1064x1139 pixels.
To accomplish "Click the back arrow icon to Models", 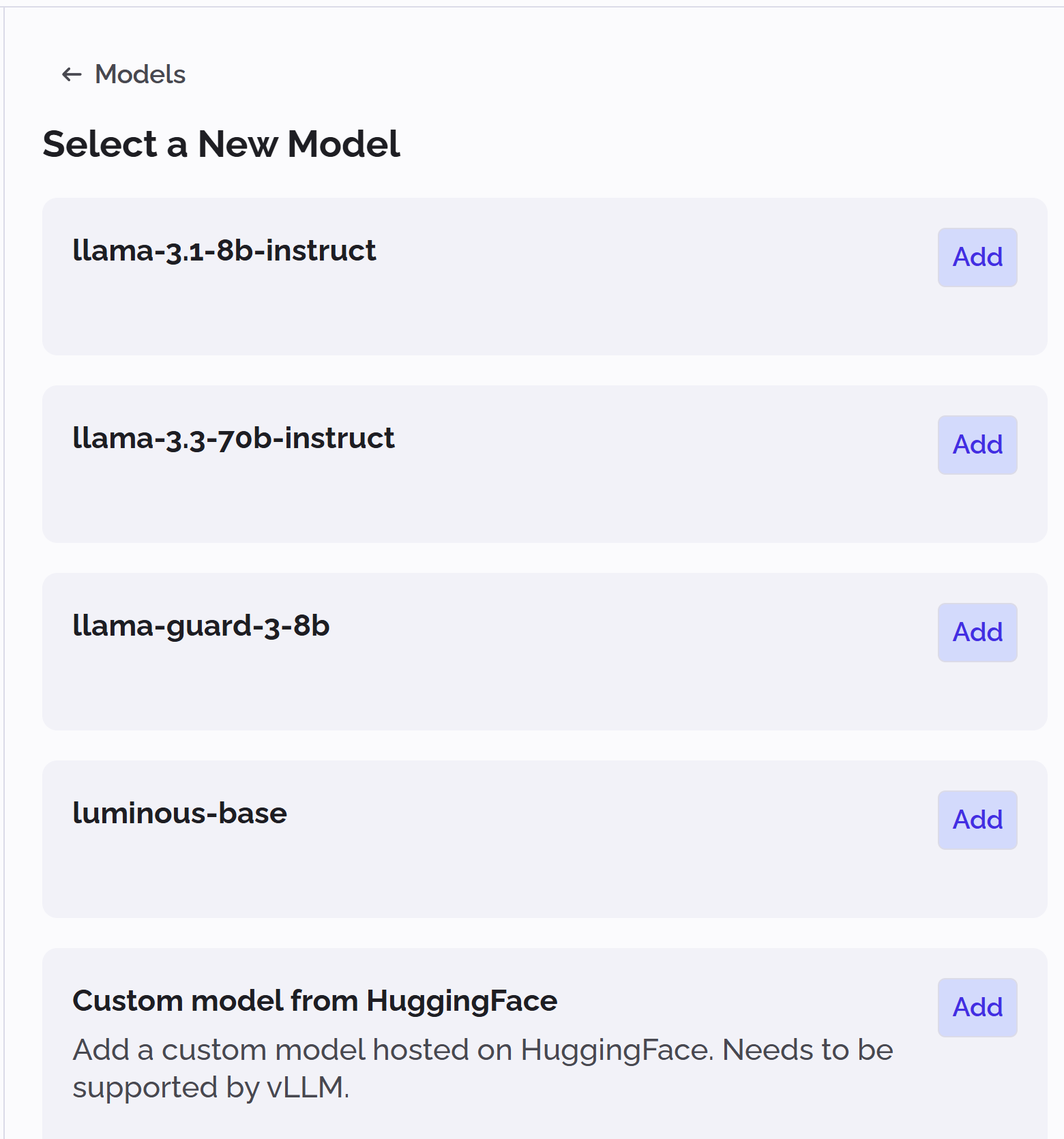I will click(x=70, y=75).
